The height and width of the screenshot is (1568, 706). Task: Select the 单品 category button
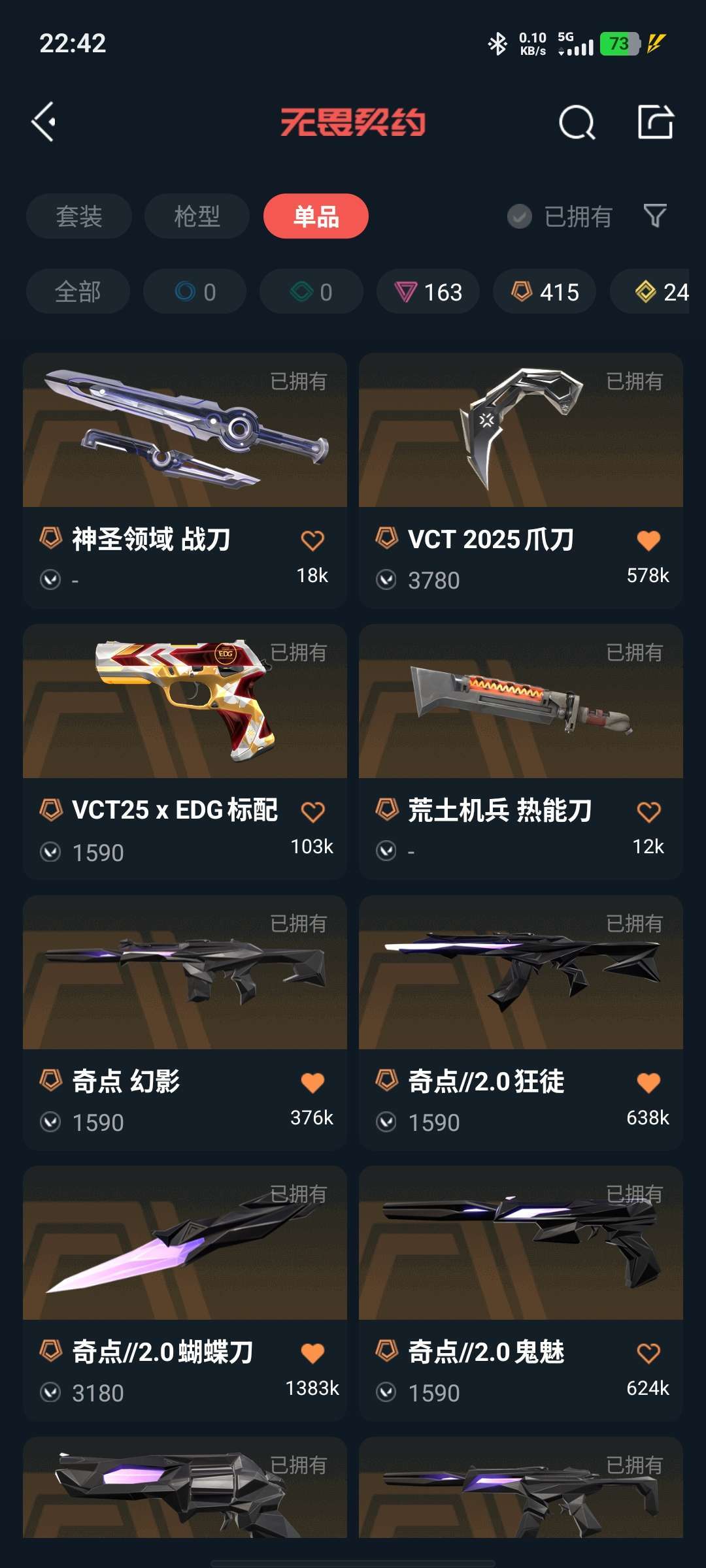(316, 216)
